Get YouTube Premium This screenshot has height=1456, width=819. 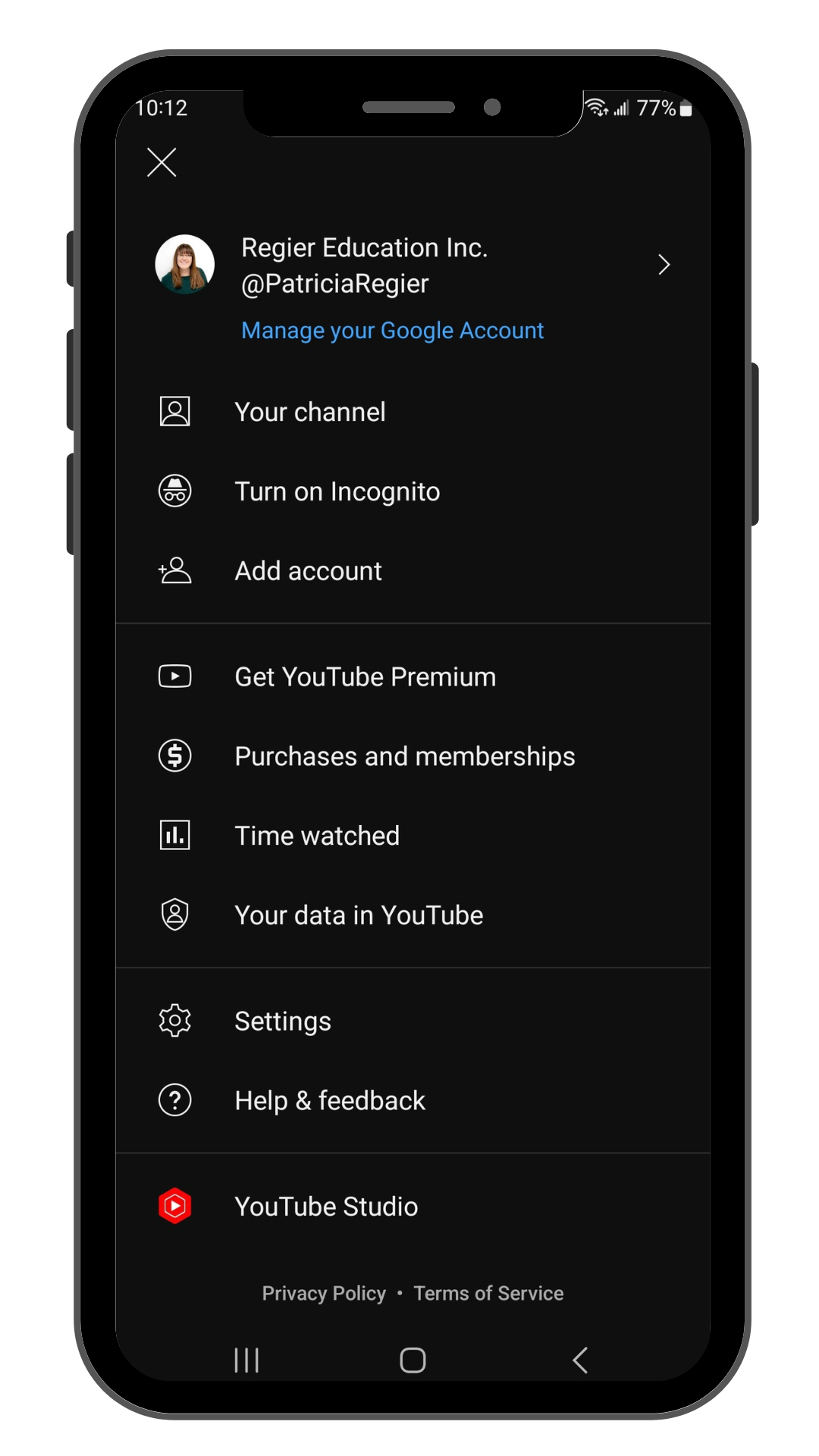(x=413, y=676)
